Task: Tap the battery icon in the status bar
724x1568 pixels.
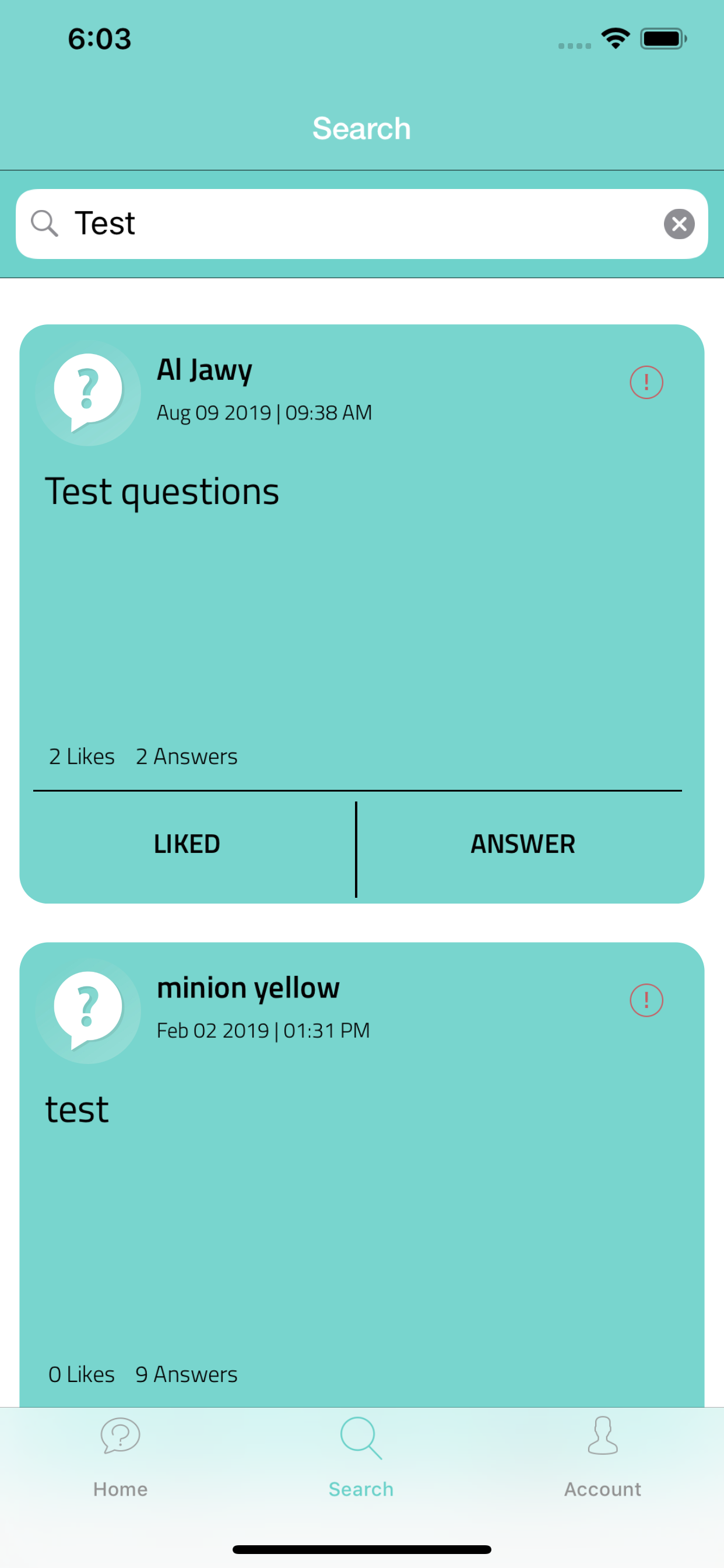Action: pyautogui.click(x=663, y=38)
